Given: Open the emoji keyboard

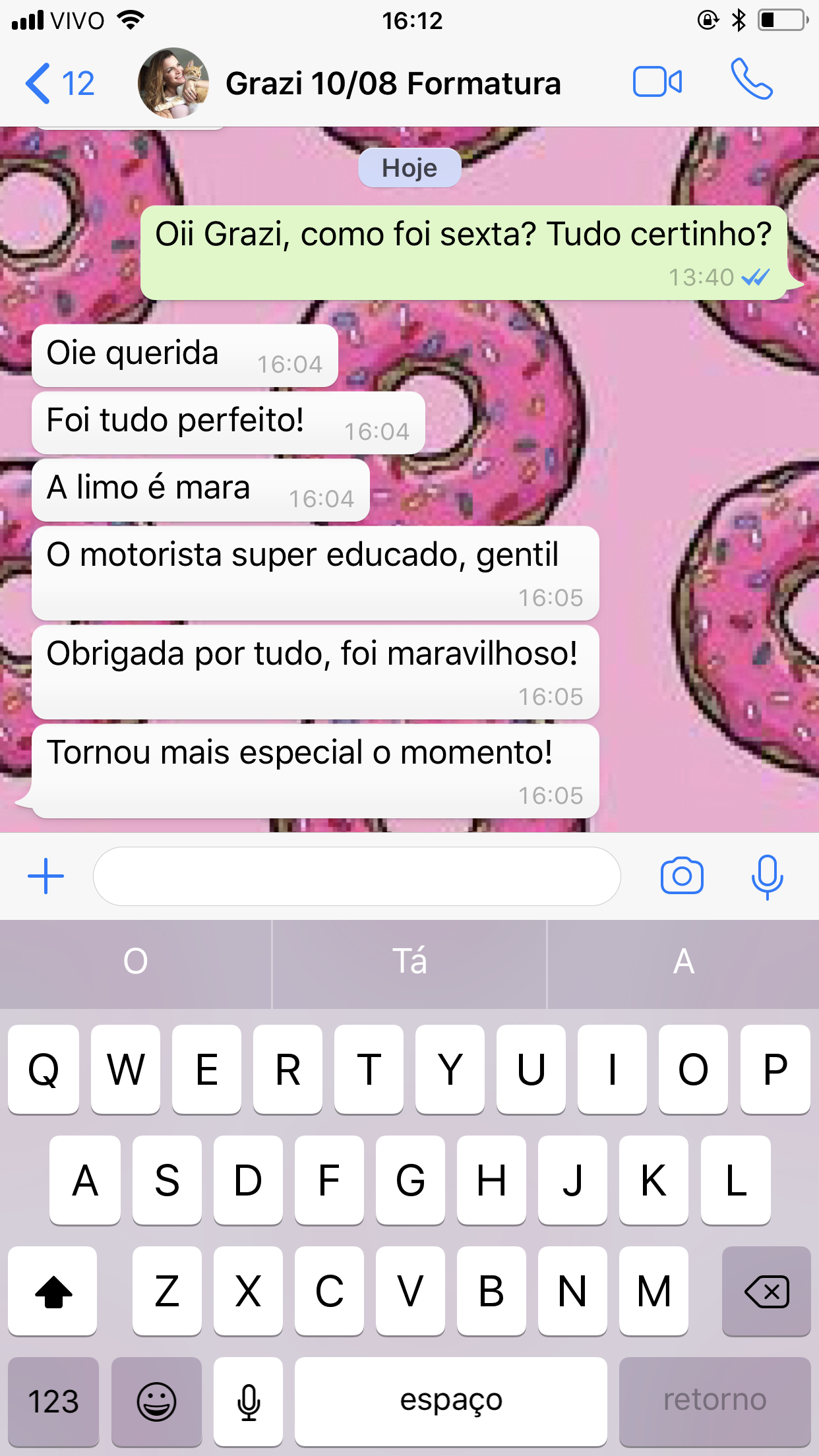Looking at the screenshot, I should (156, 1401).
